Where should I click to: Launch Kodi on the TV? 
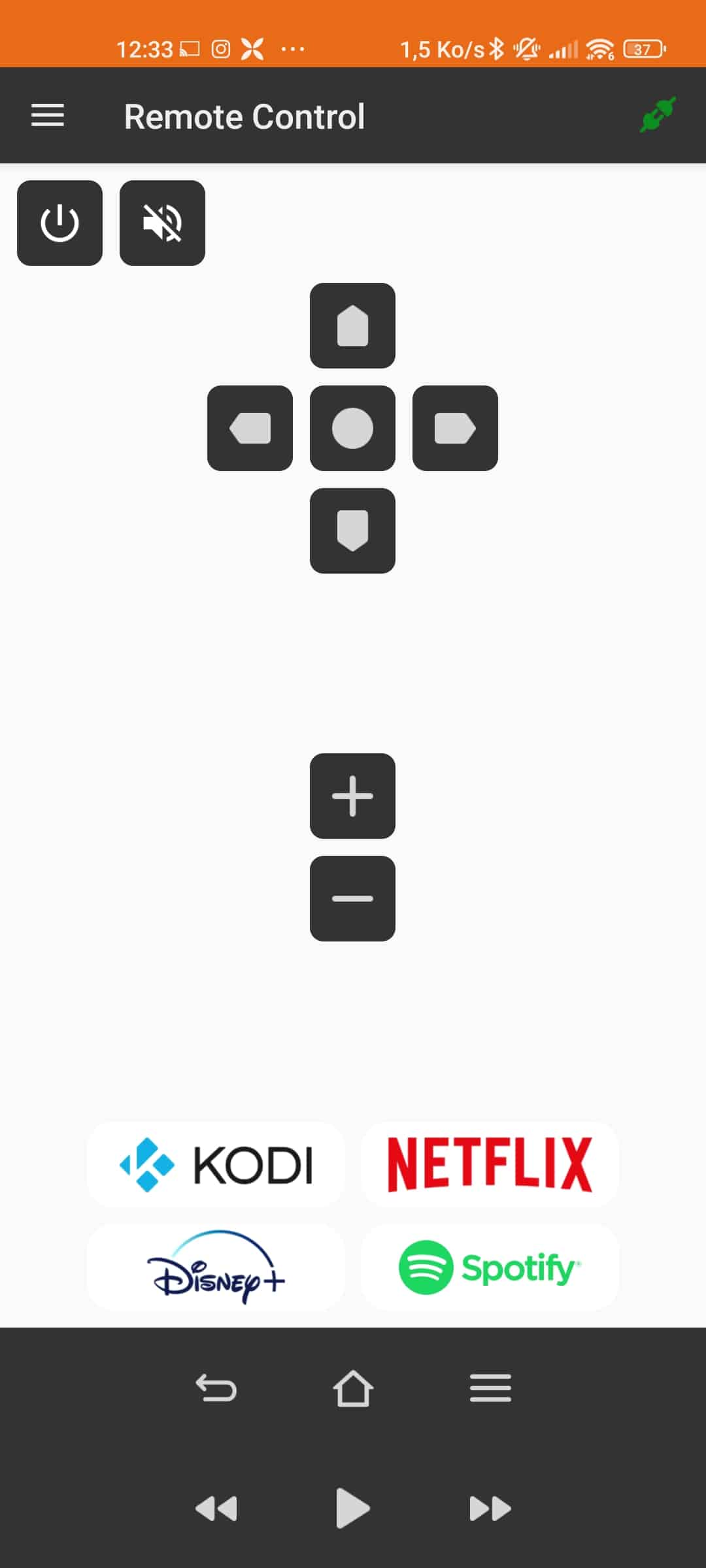216,1164
